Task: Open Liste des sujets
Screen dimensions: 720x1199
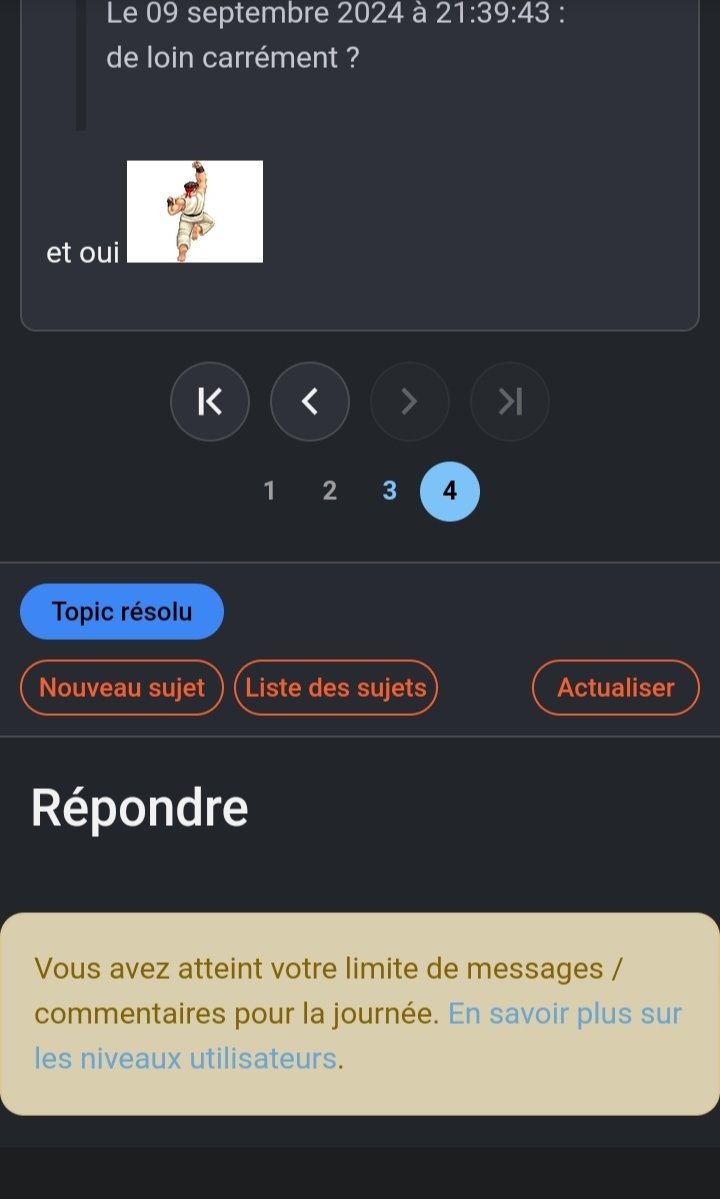Action: point(336,687)
